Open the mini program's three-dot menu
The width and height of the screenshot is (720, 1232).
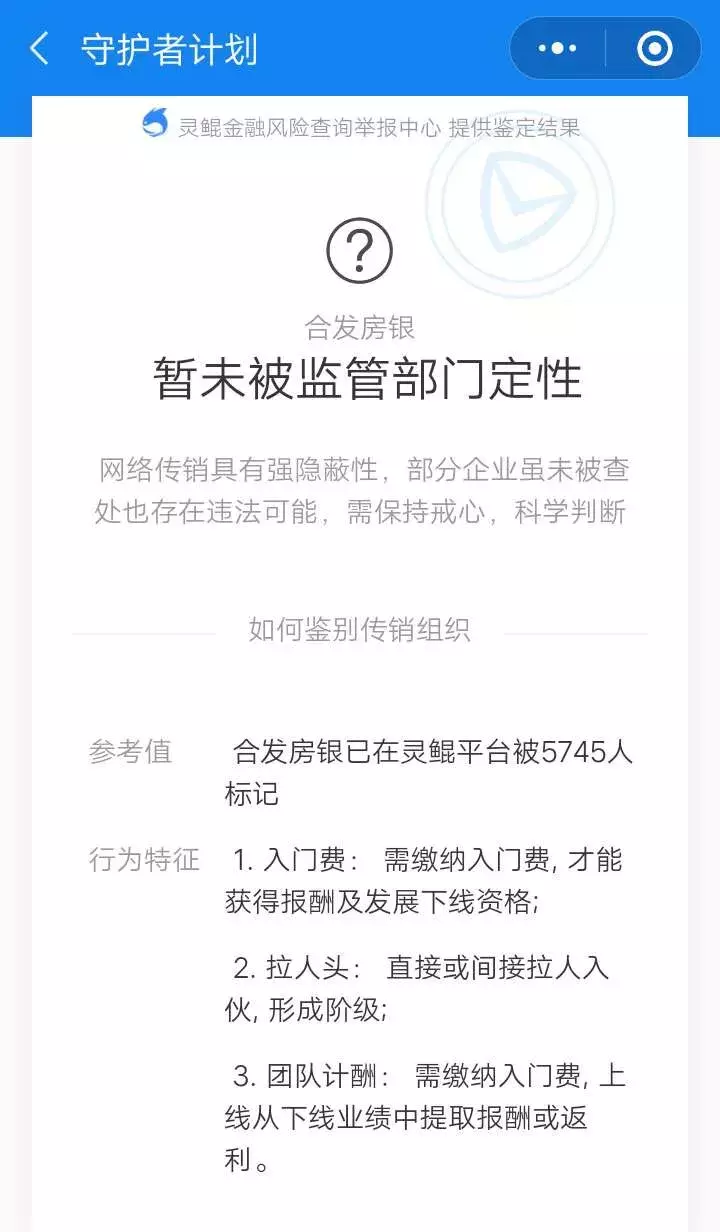click(x=558, y=48)
